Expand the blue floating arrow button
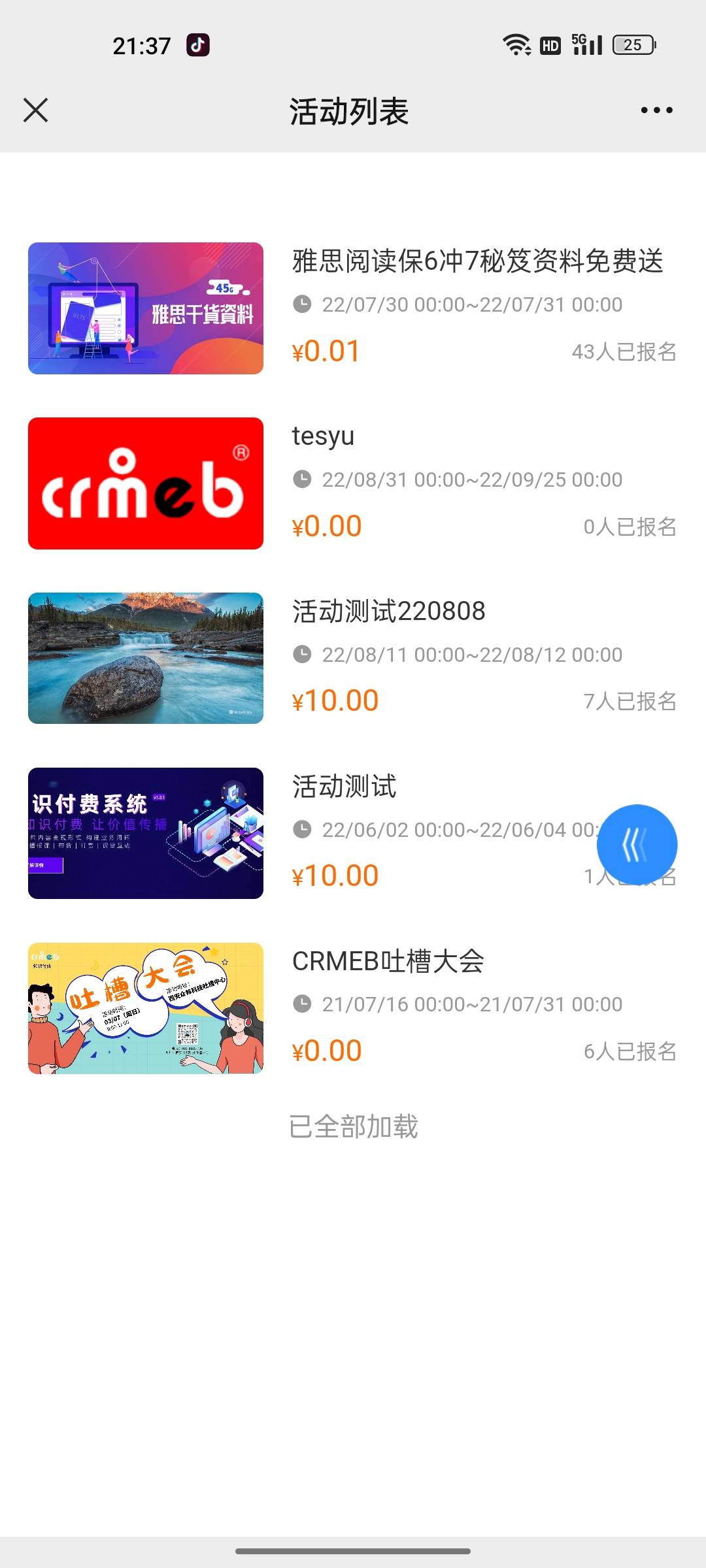706x1568 pixels. (x=637, y=845)
